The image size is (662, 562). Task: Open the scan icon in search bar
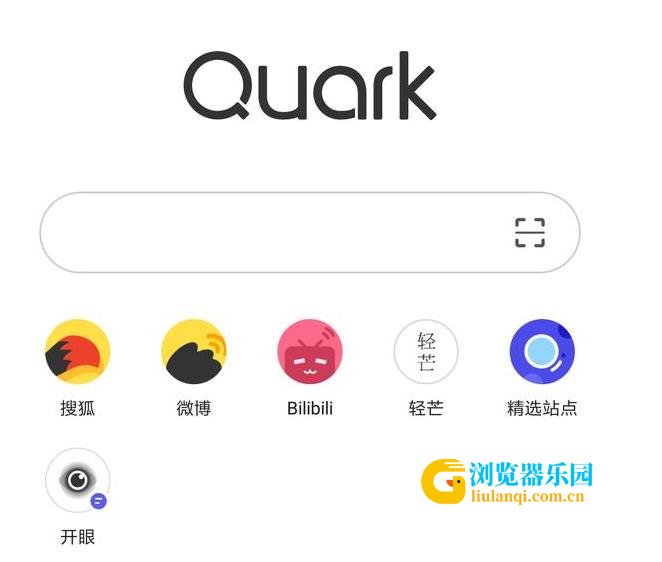(530, 232)
